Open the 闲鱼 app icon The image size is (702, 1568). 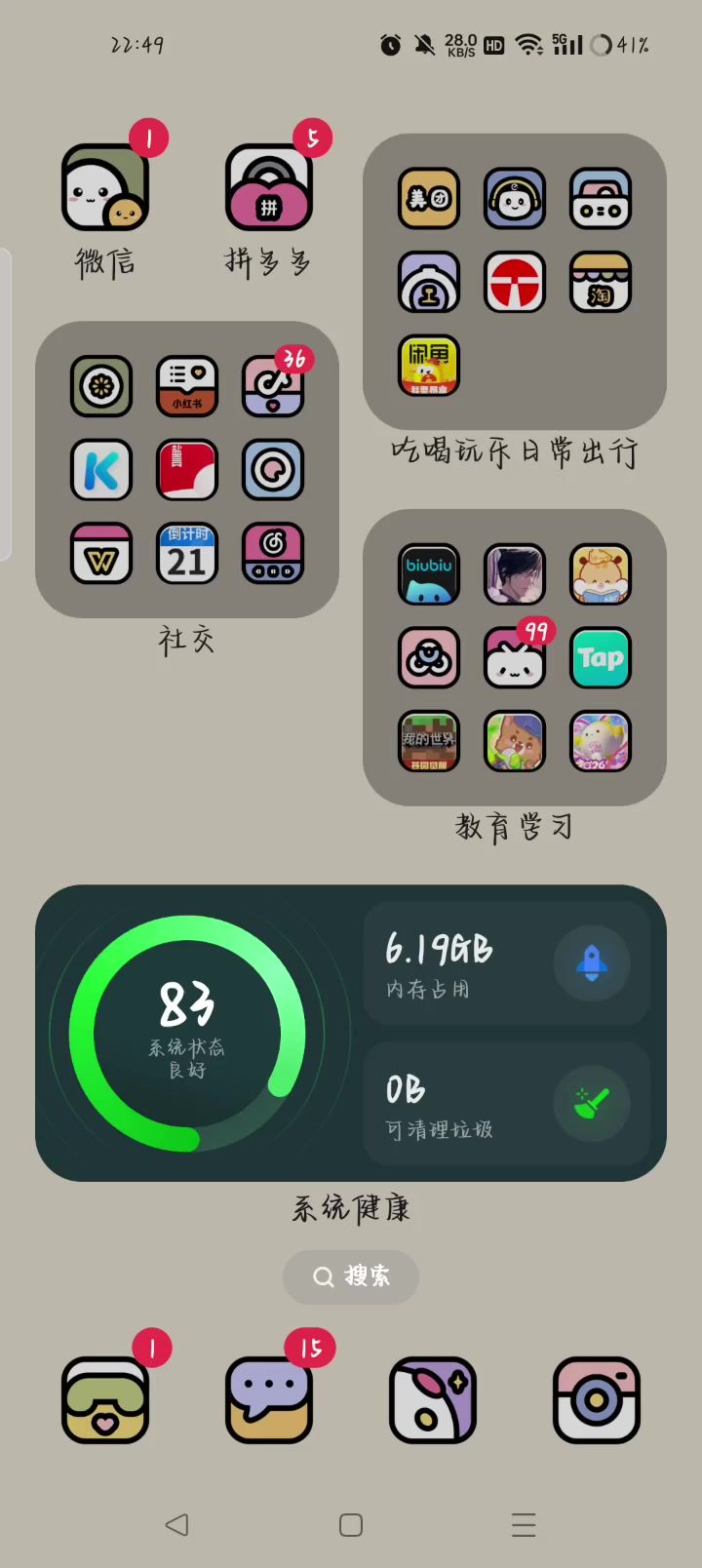(429, 365)
